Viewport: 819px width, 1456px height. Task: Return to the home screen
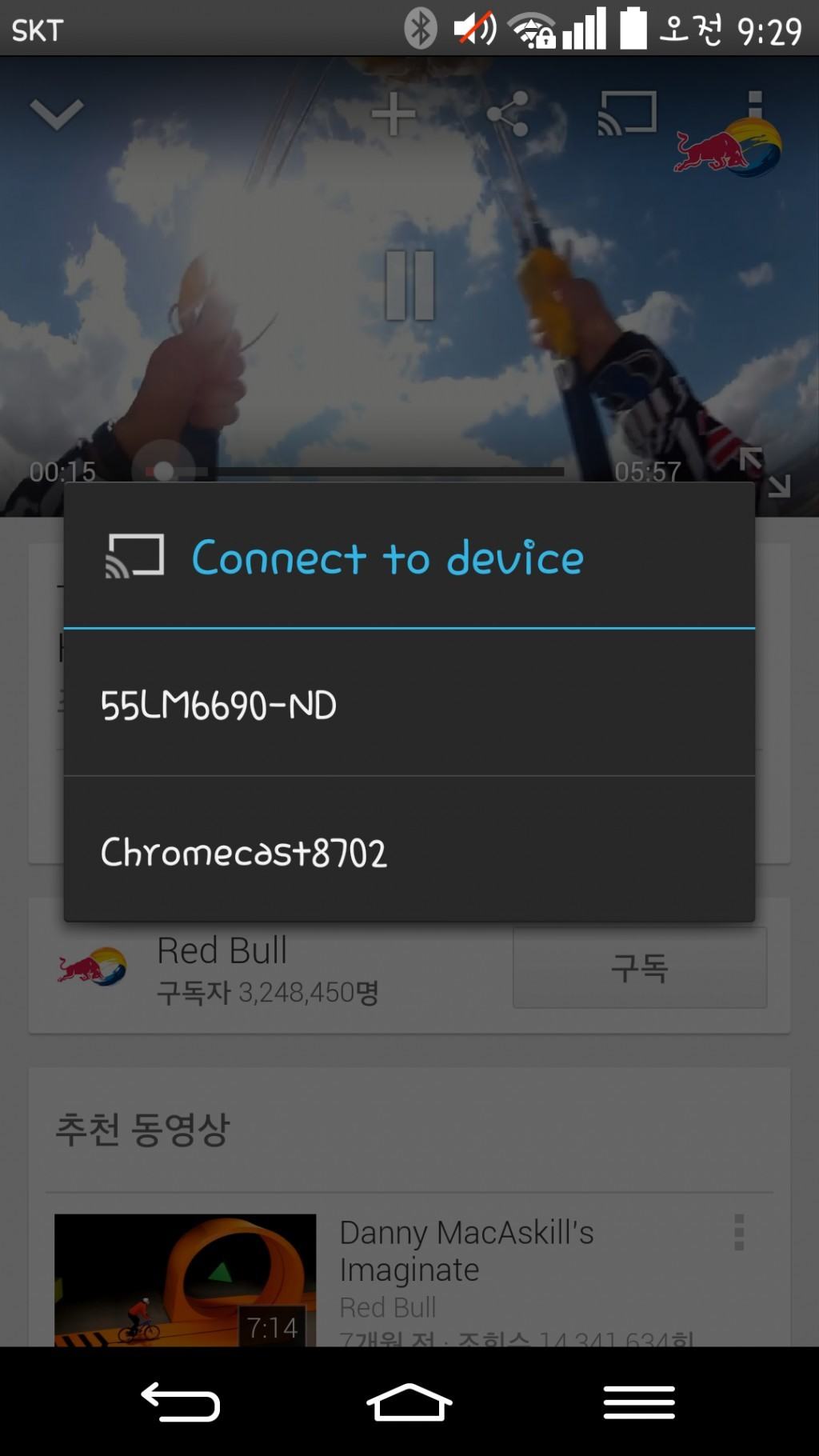(x=409, y=1402)
